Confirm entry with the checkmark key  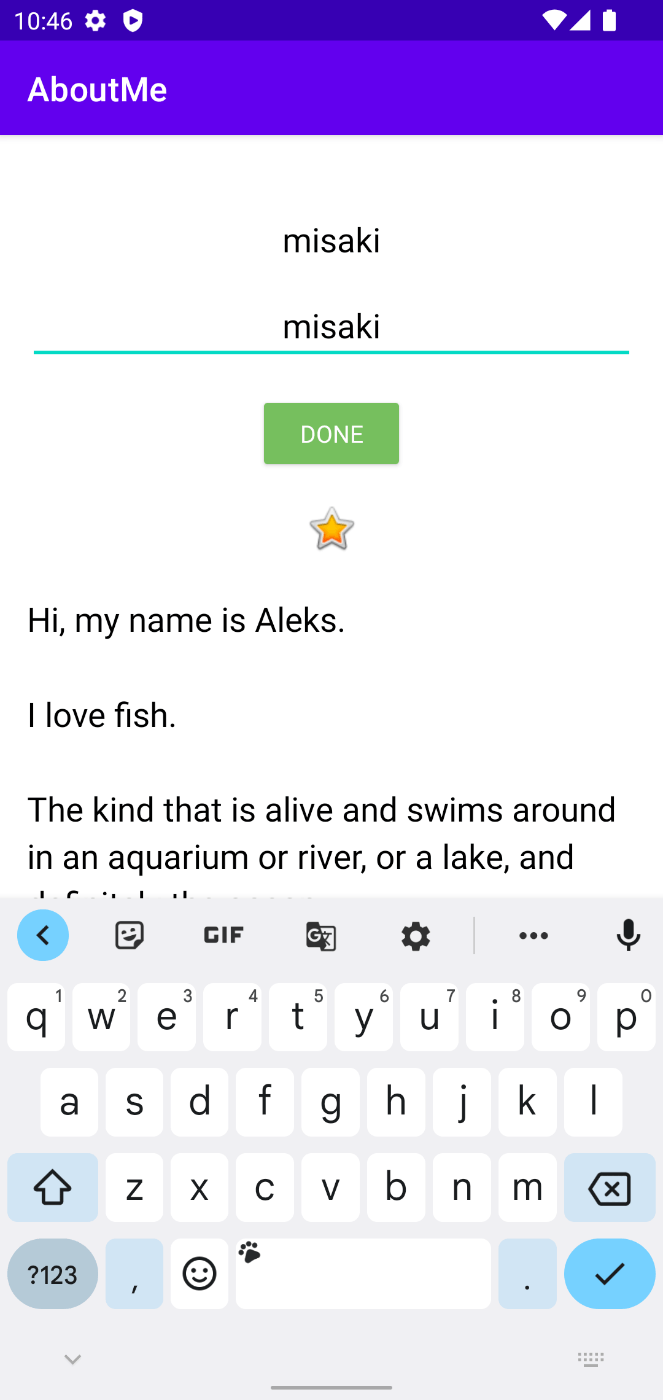609,1274
